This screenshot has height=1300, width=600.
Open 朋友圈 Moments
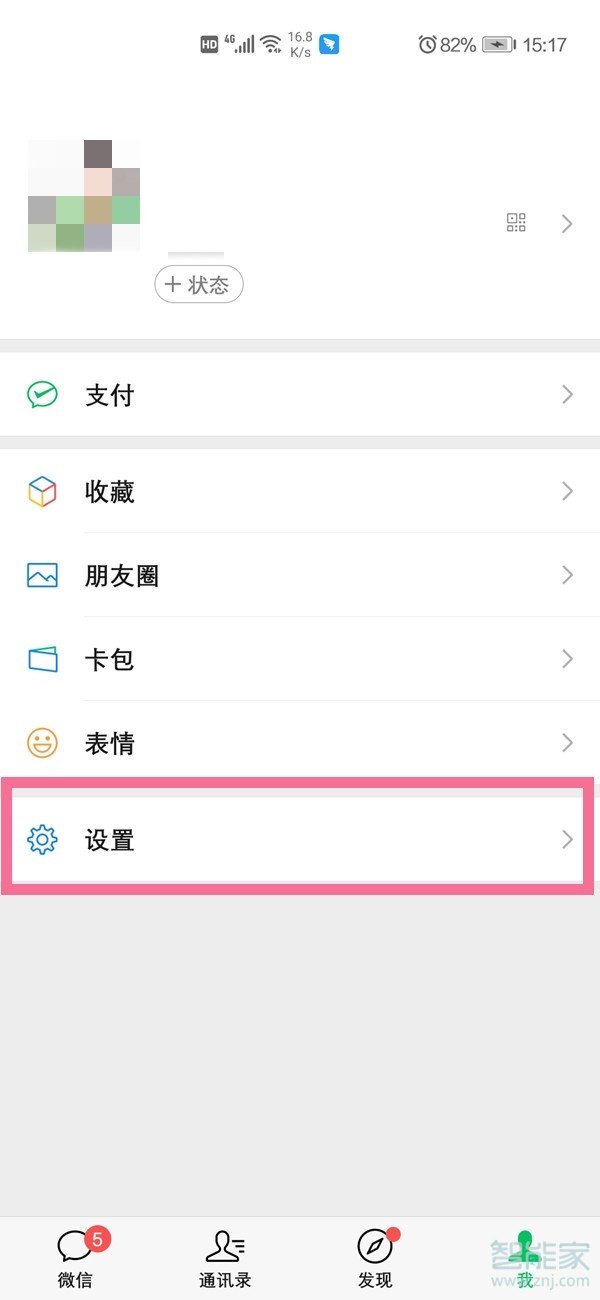pyautogui.click(x=300, y=575)
